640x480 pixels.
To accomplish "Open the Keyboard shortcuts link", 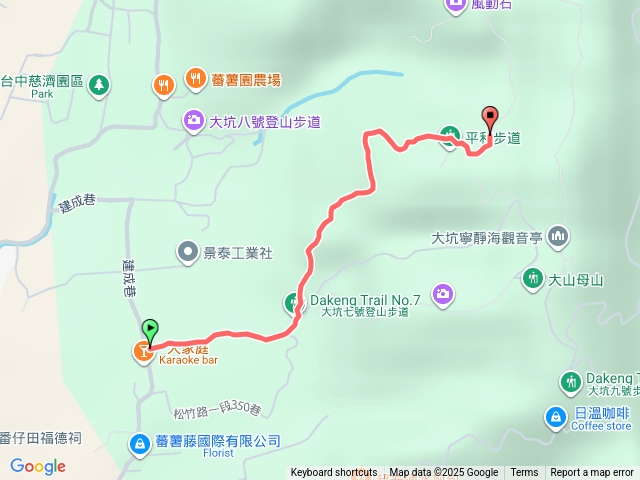I will pos(333,473).
